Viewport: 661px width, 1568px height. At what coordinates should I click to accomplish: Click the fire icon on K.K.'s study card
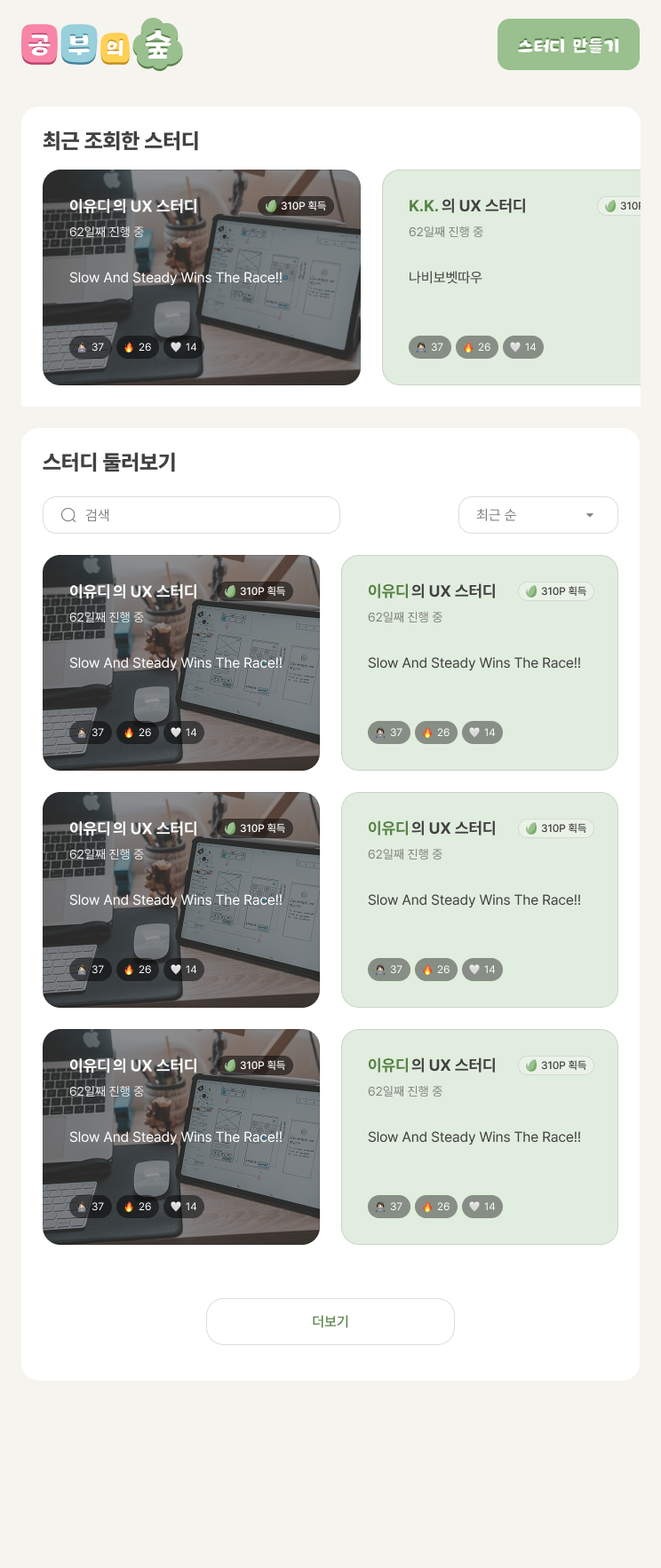469,347
